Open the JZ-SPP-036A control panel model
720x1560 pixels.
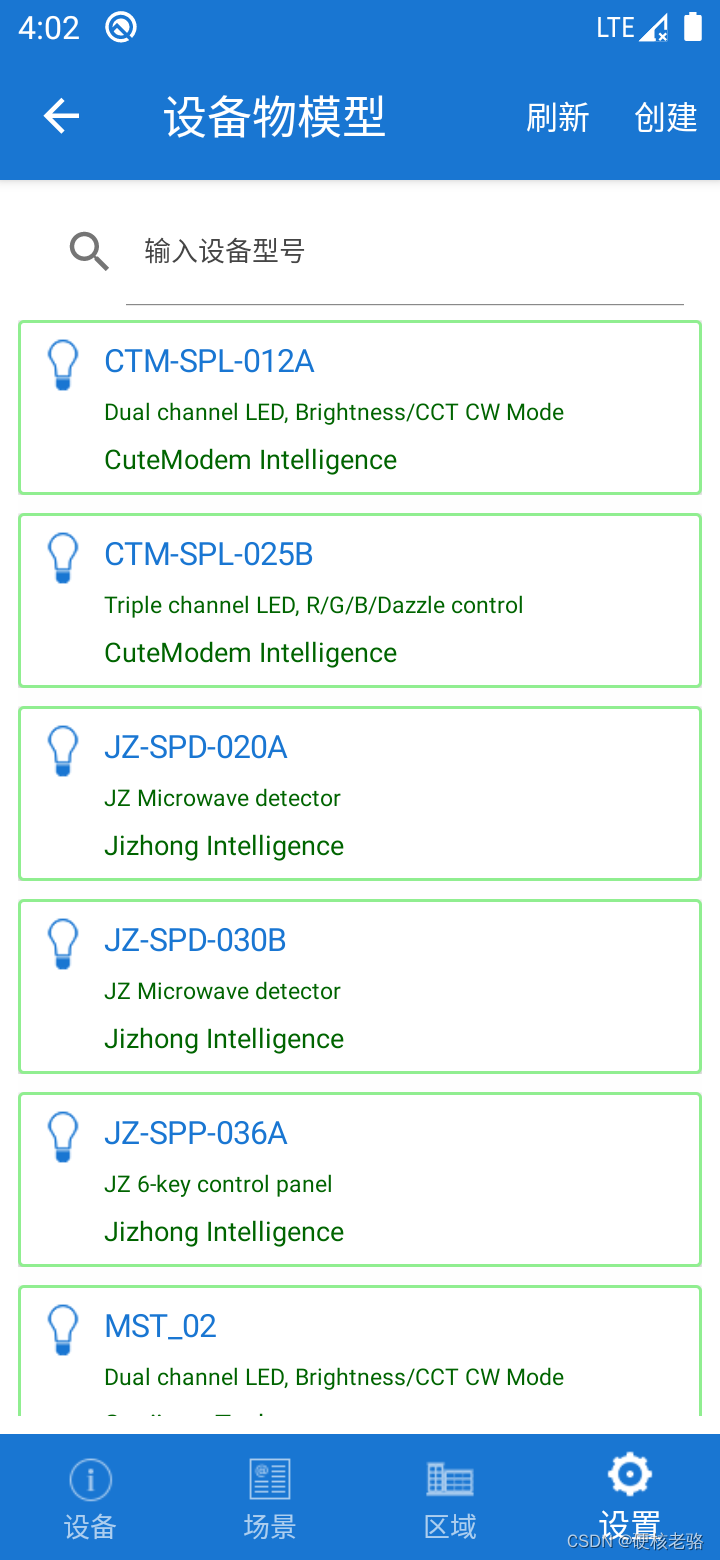tap(360, 1179)
